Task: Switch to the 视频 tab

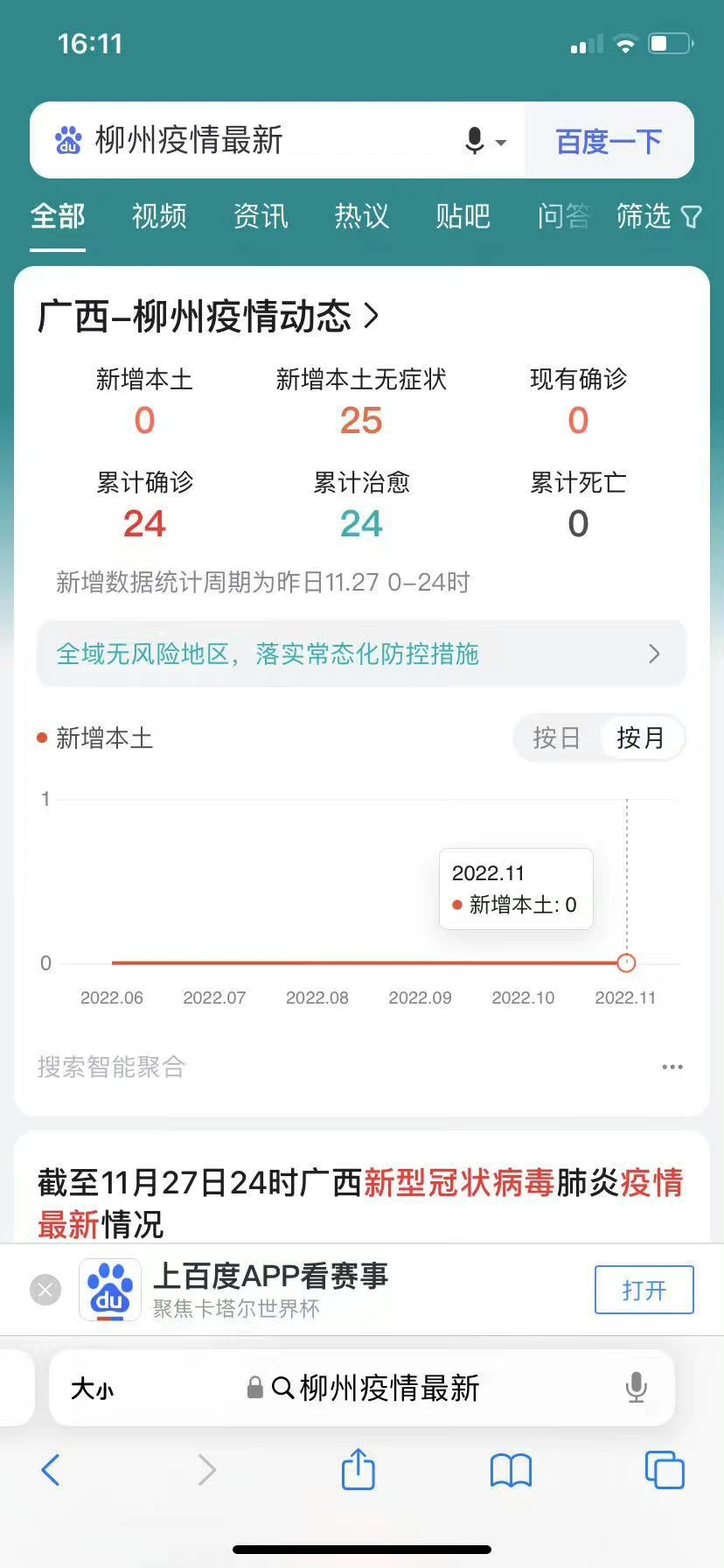Action: 157,216
